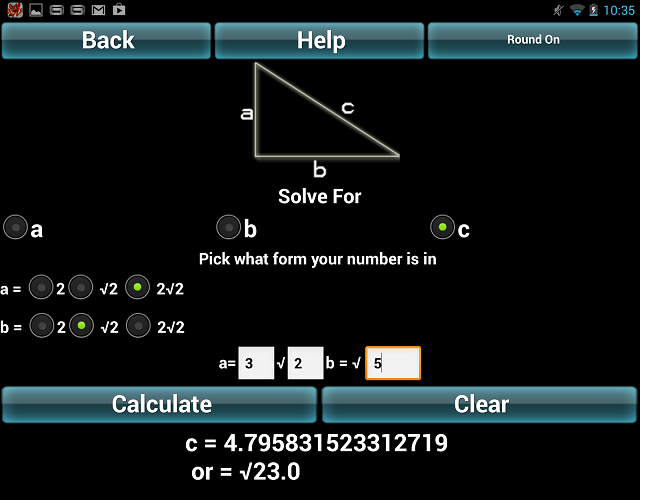This screenshot has height=500, width=645.
Task: Edit the a radicand field containing 2
Action: click(305, 364)
